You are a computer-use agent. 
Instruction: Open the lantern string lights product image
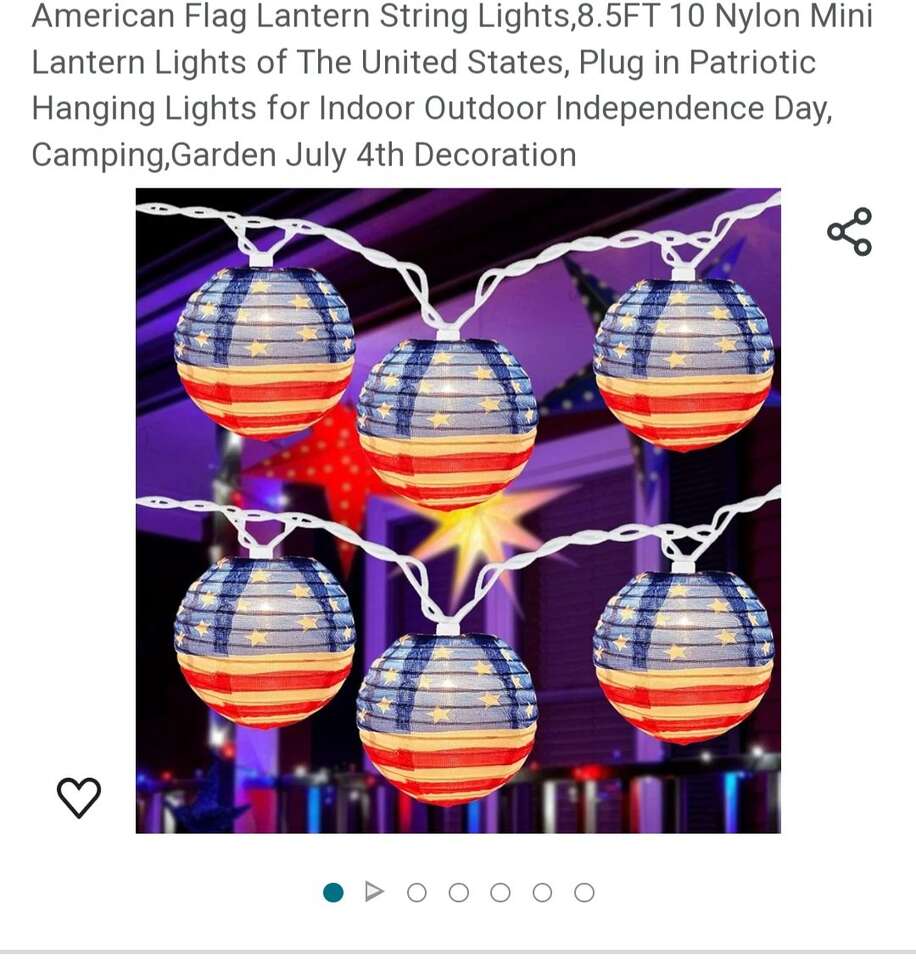coord(458,510)
